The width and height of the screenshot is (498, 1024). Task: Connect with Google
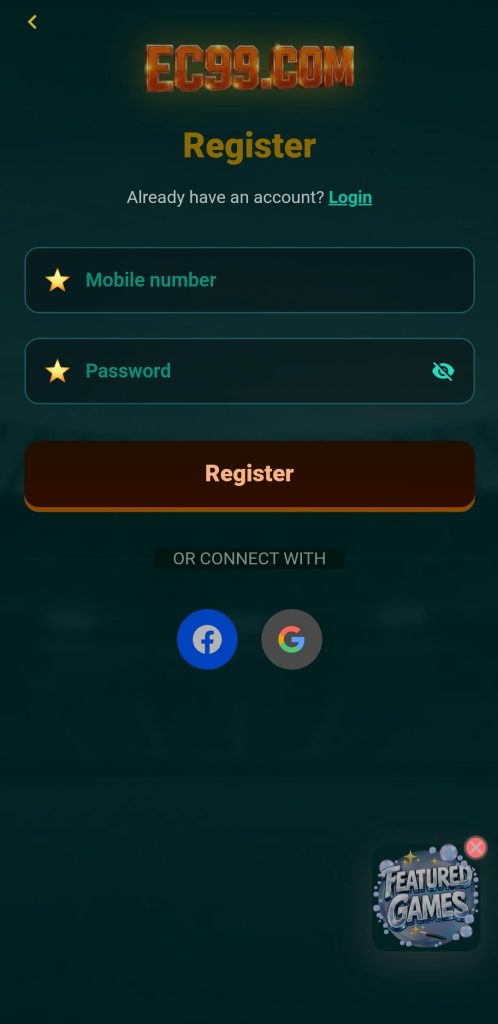292,639
